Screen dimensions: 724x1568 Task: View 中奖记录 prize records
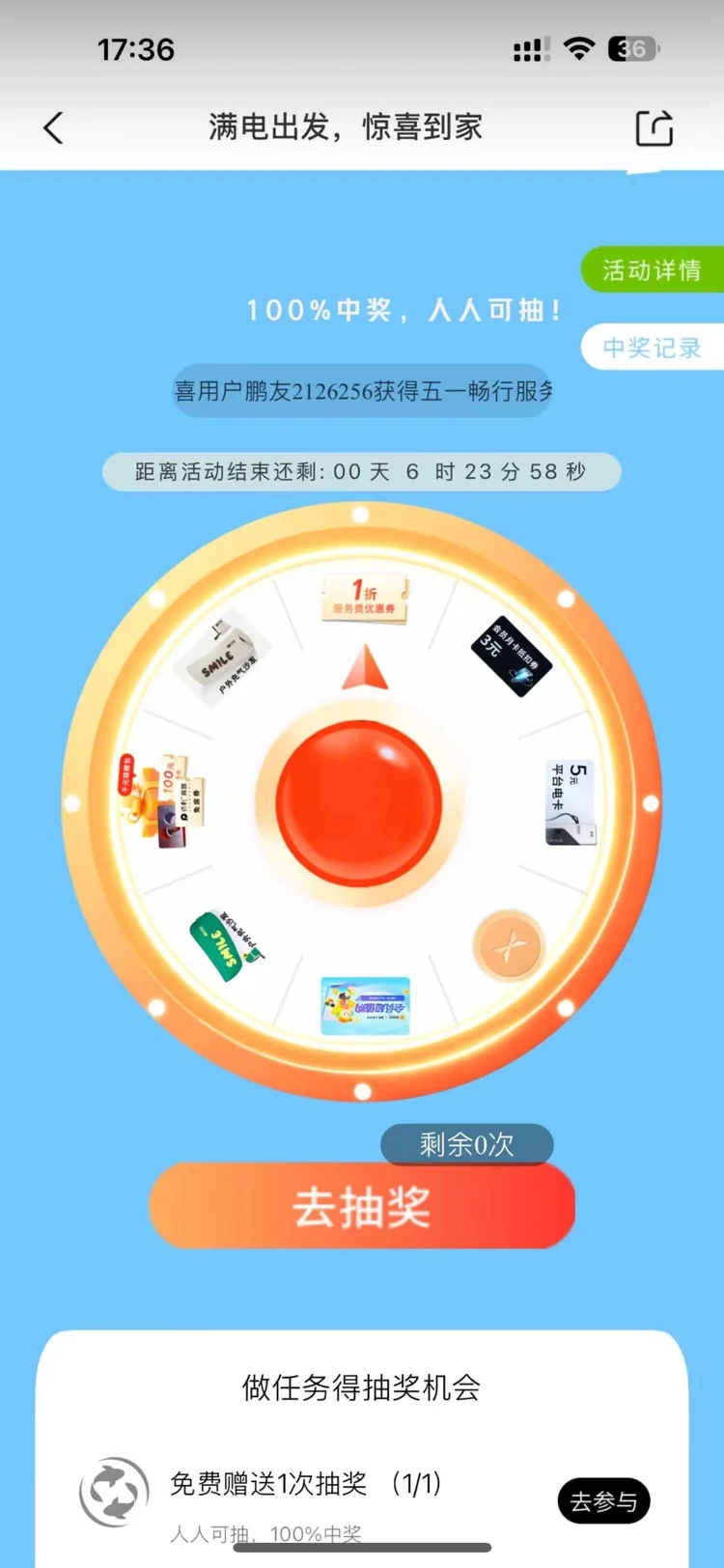tap(653, 347)
